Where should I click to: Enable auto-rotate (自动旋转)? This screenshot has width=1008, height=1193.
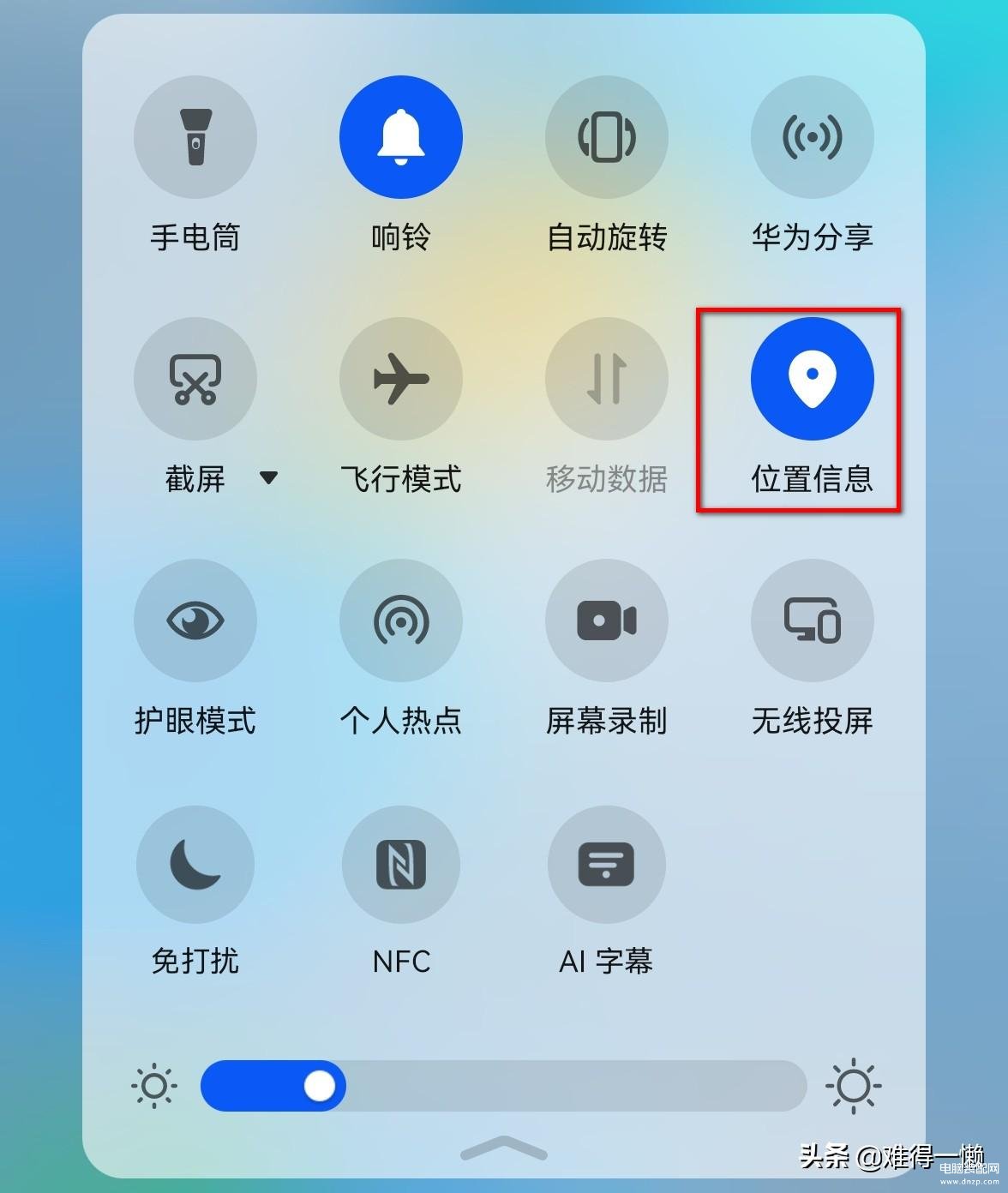[607, 138]
